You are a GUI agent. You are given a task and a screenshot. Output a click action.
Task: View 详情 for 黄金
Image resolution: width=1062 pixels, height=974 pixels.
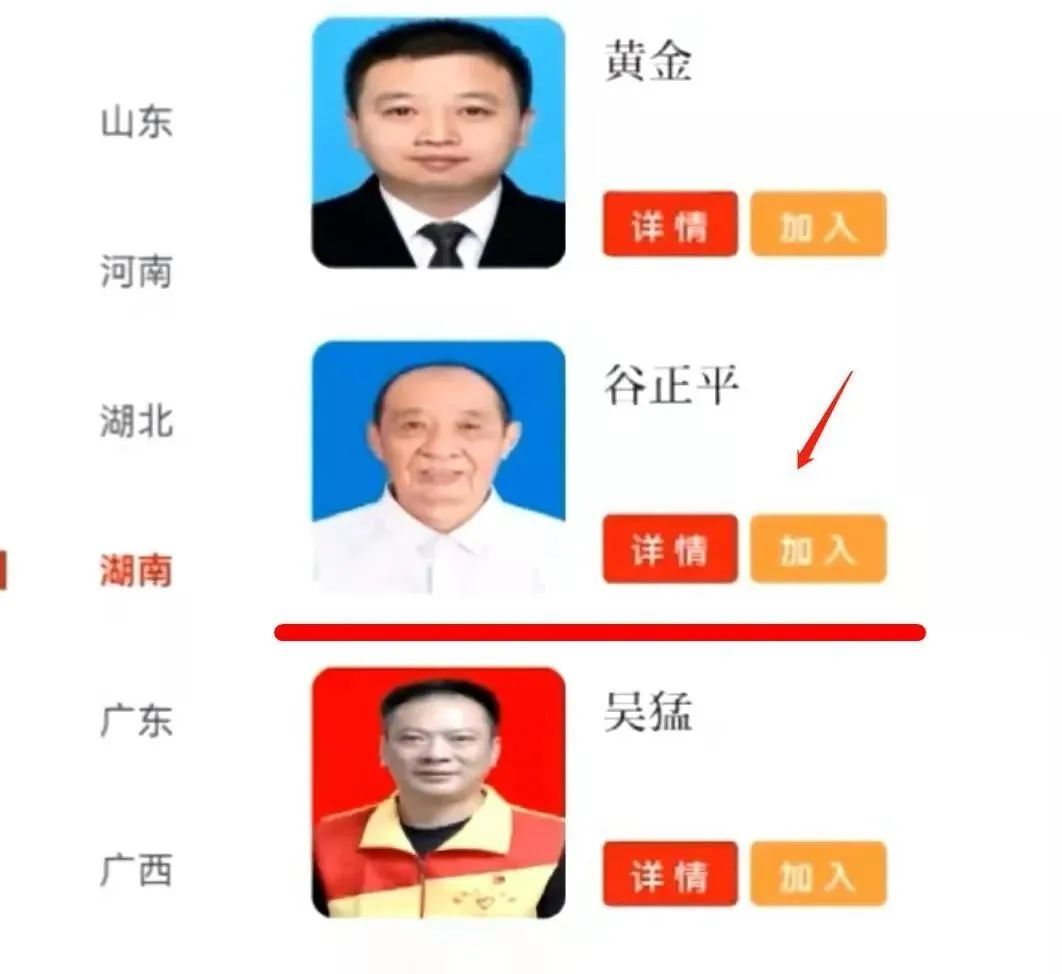pos(670,225)
